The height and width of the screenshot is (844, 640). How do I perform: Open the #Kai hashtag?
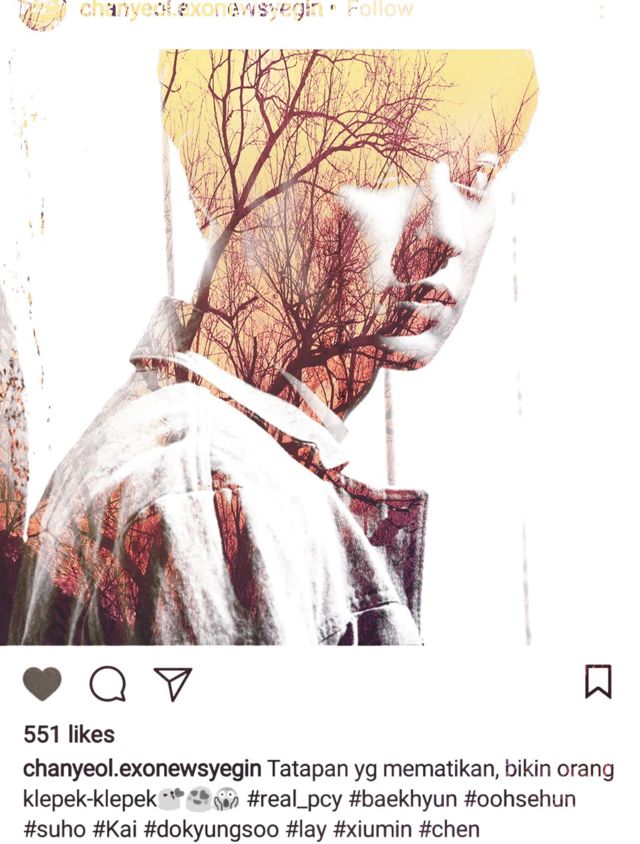coord(116,830)
